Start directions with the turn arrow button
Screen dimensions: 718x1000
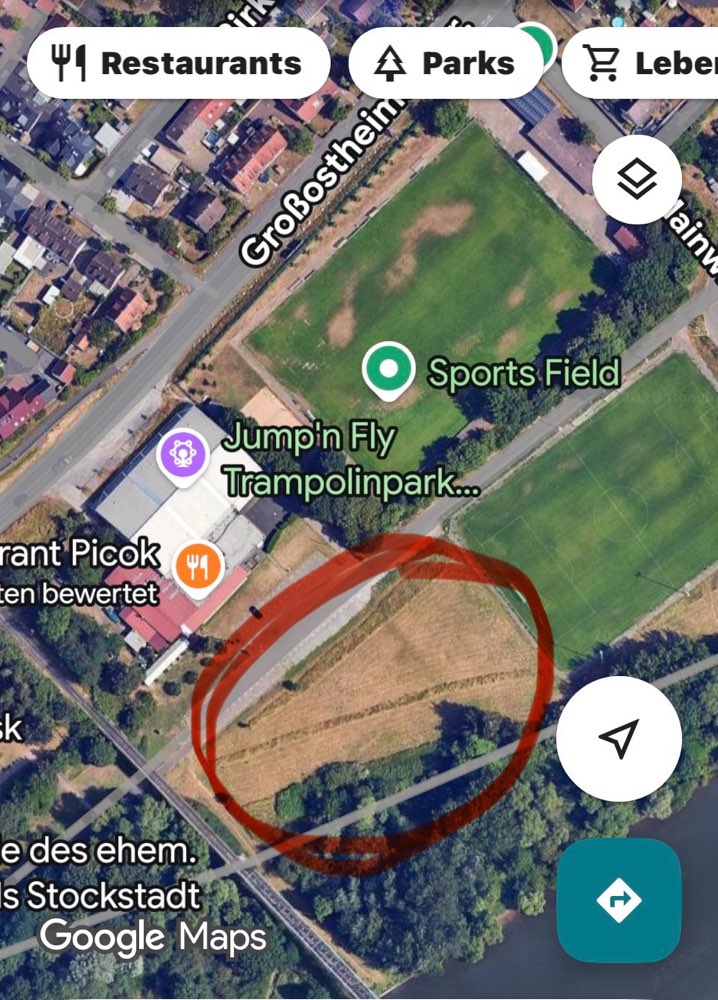tap(618, 900)
